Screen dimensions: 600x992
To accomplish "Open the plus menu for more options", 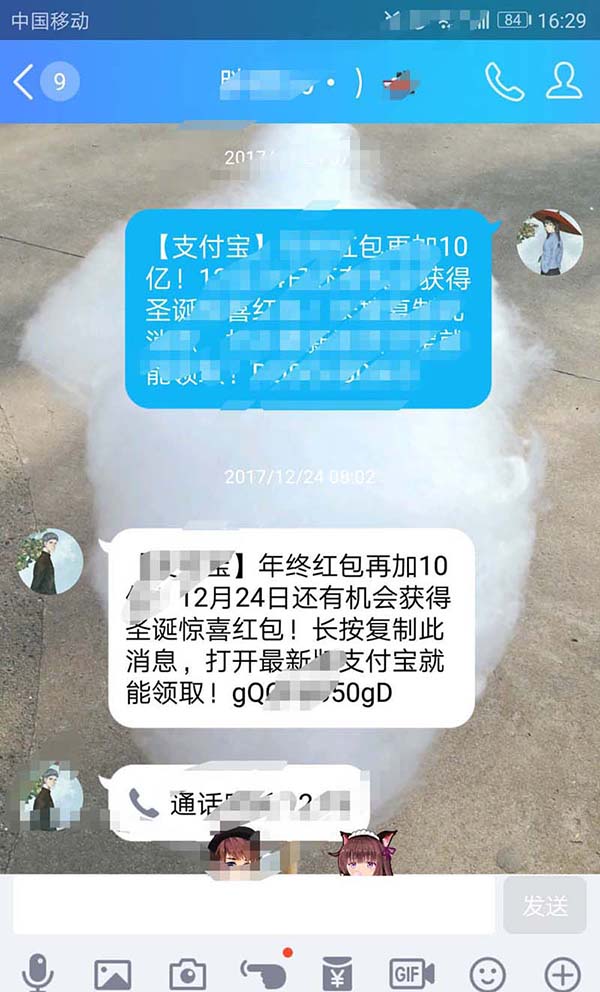I will click(562, 972).
